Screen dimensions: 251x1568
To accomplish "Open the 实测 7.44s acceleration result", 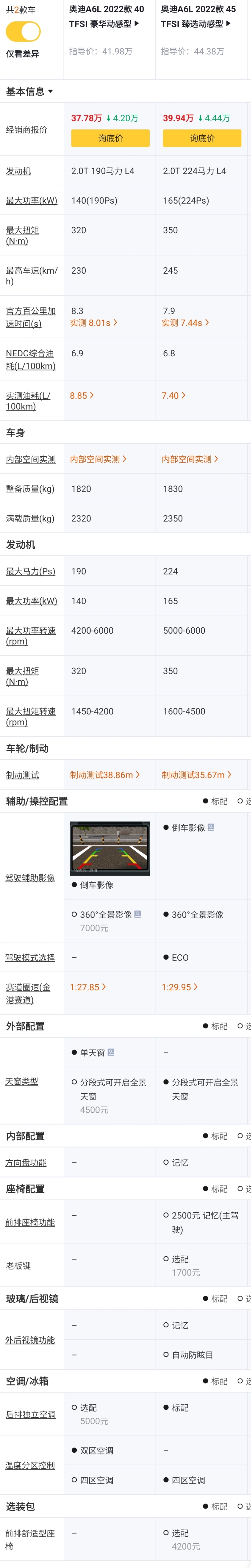I will pos(184,323).
